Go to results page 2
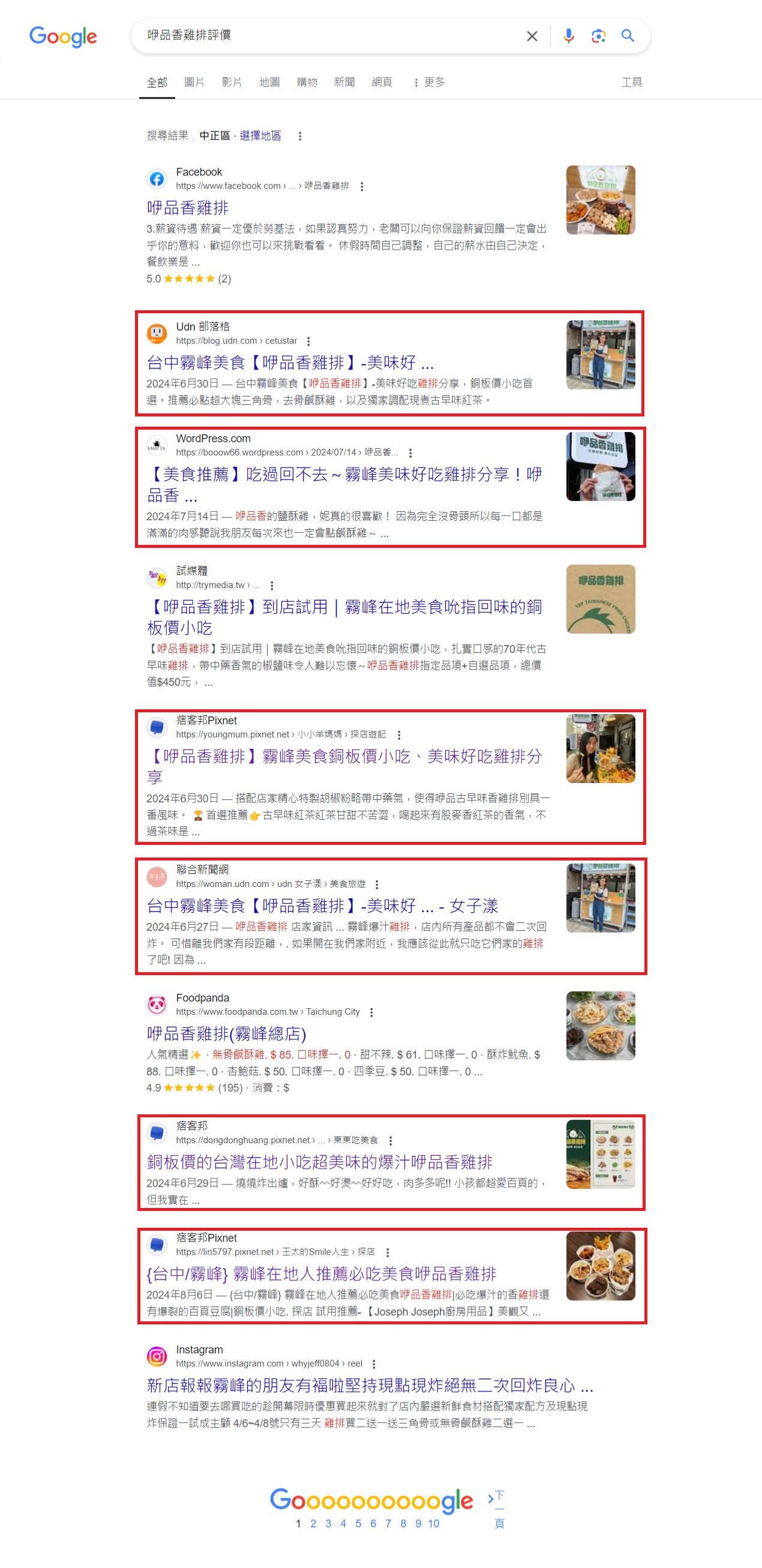The height and width of the screenshot is (1568, 762). (x=313, y=1524)
